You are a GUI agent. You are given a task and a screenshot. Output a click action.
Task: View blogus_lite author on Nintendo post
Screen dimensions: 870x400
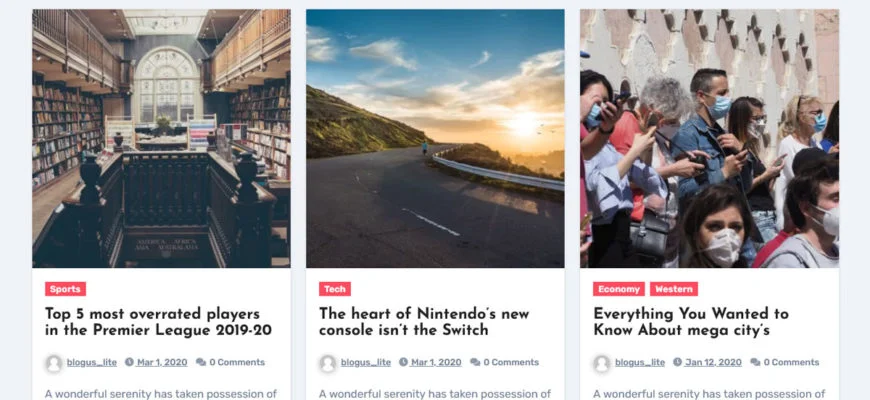click(362, 363)
